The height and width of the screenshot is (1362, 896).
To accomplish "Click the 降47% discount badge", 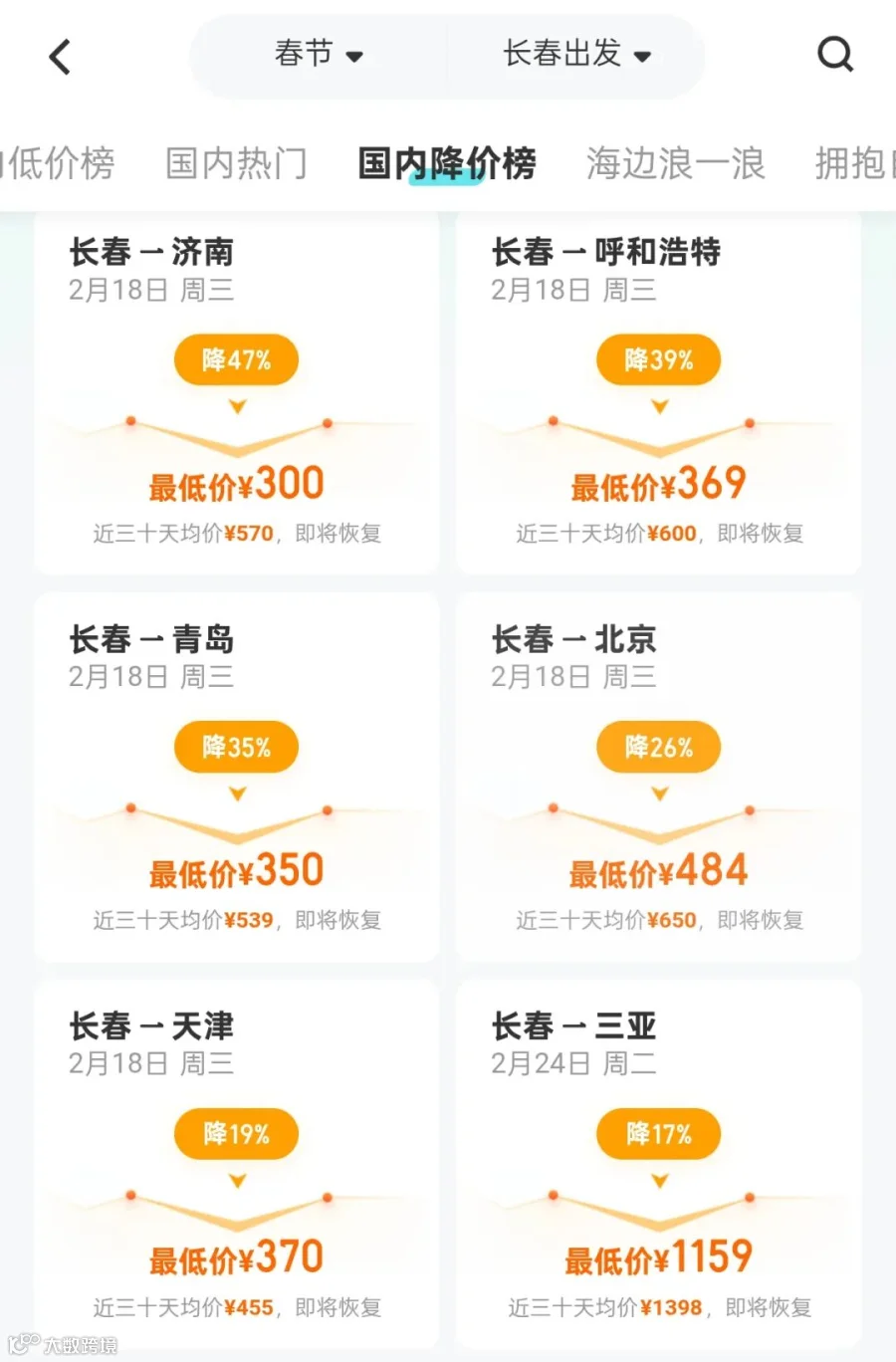I will click(x=236, y=359).
